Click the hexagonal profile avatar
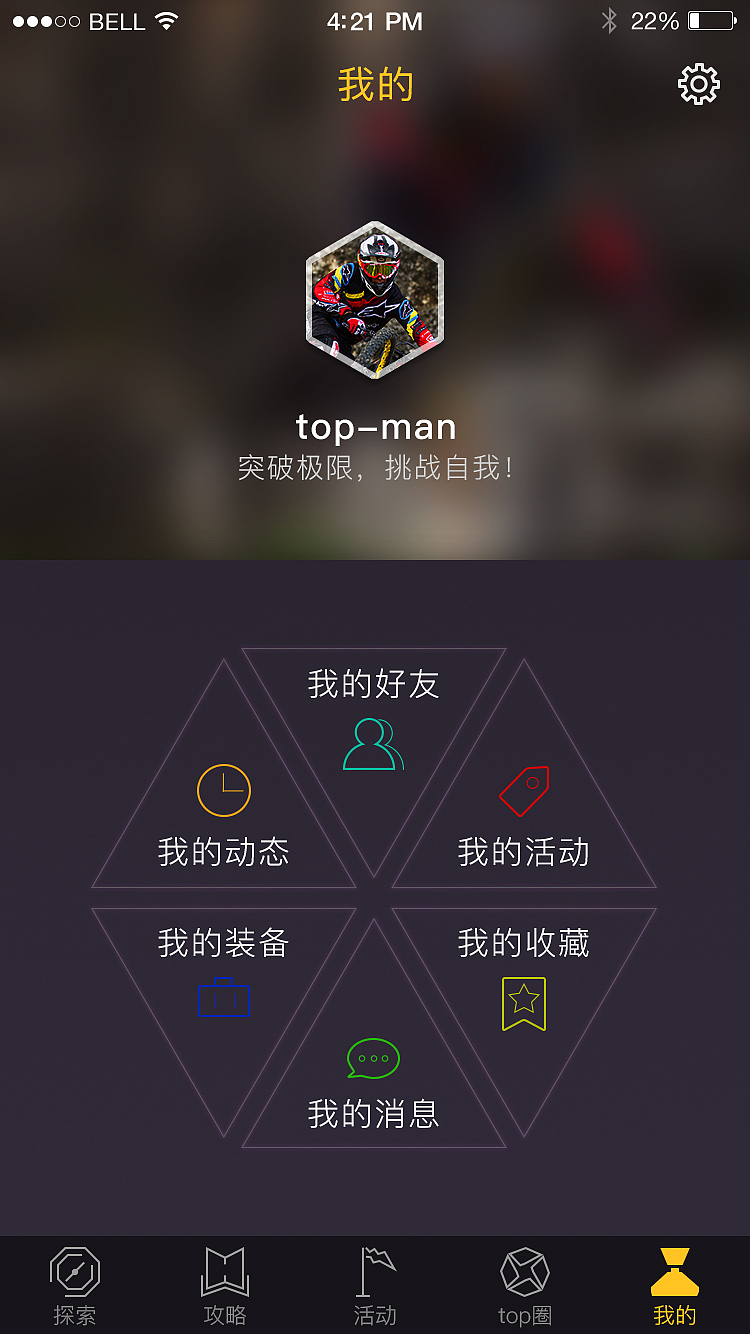The width and height of the screenshot is (750, 1334). (x=374, y=302)
